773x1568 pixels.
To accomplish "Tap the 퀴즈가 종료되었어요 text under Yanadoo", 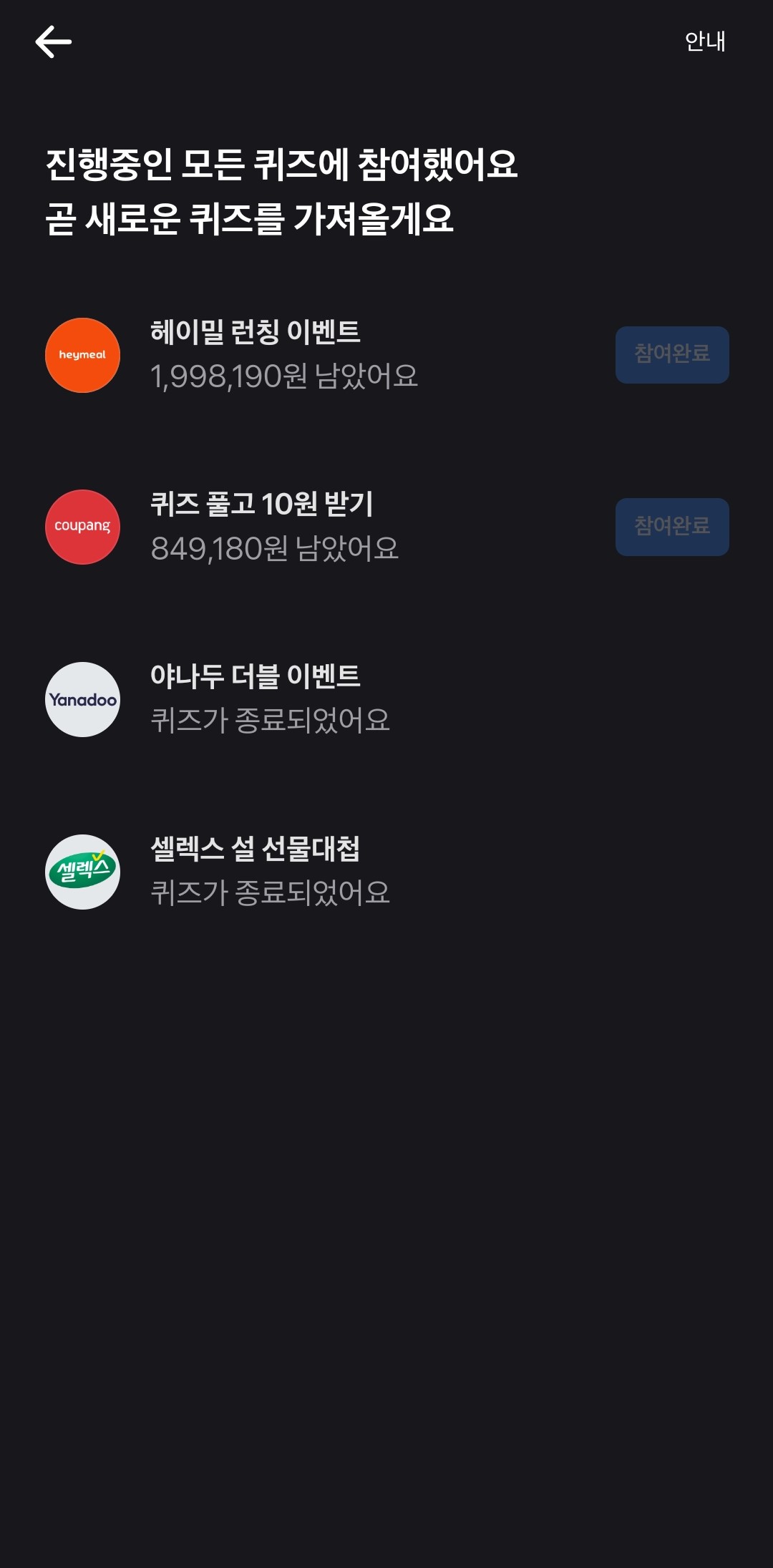I will [272, 721].
